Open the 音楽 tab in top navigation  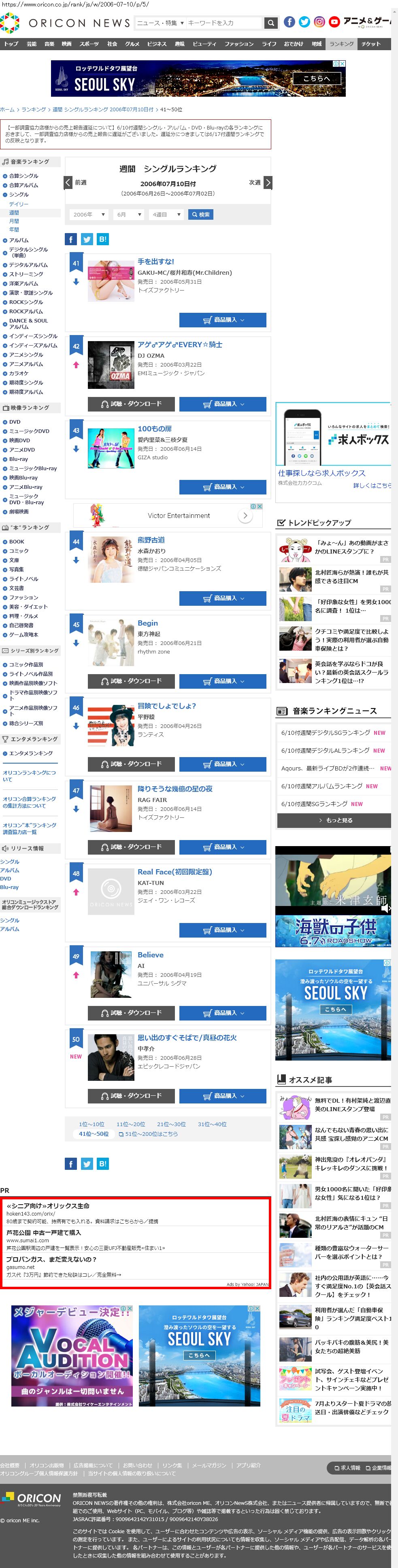pos(49,44)
